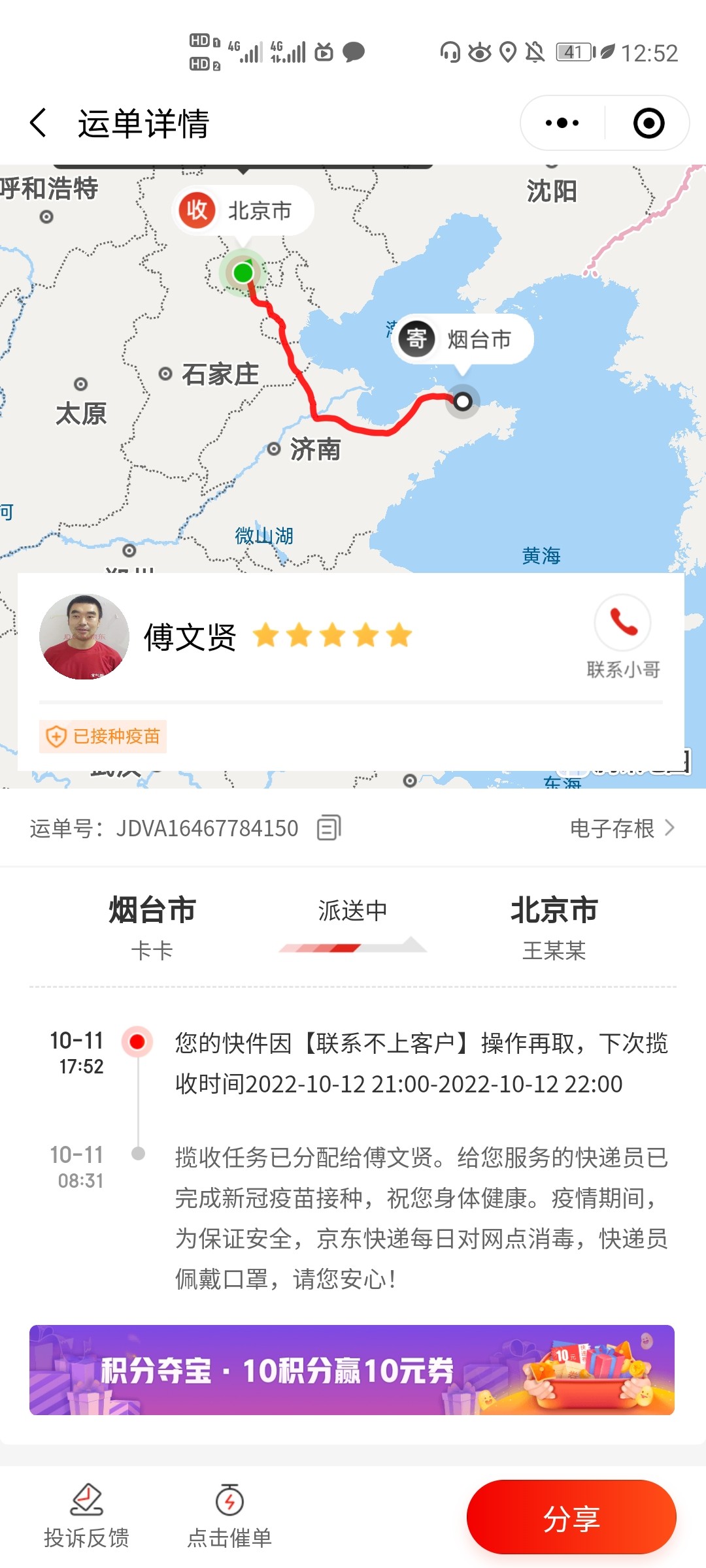The height and width of the screenshot is (1568, 706).
Task: Open the mini program more options menu
Action: click(x=562, y=123)
